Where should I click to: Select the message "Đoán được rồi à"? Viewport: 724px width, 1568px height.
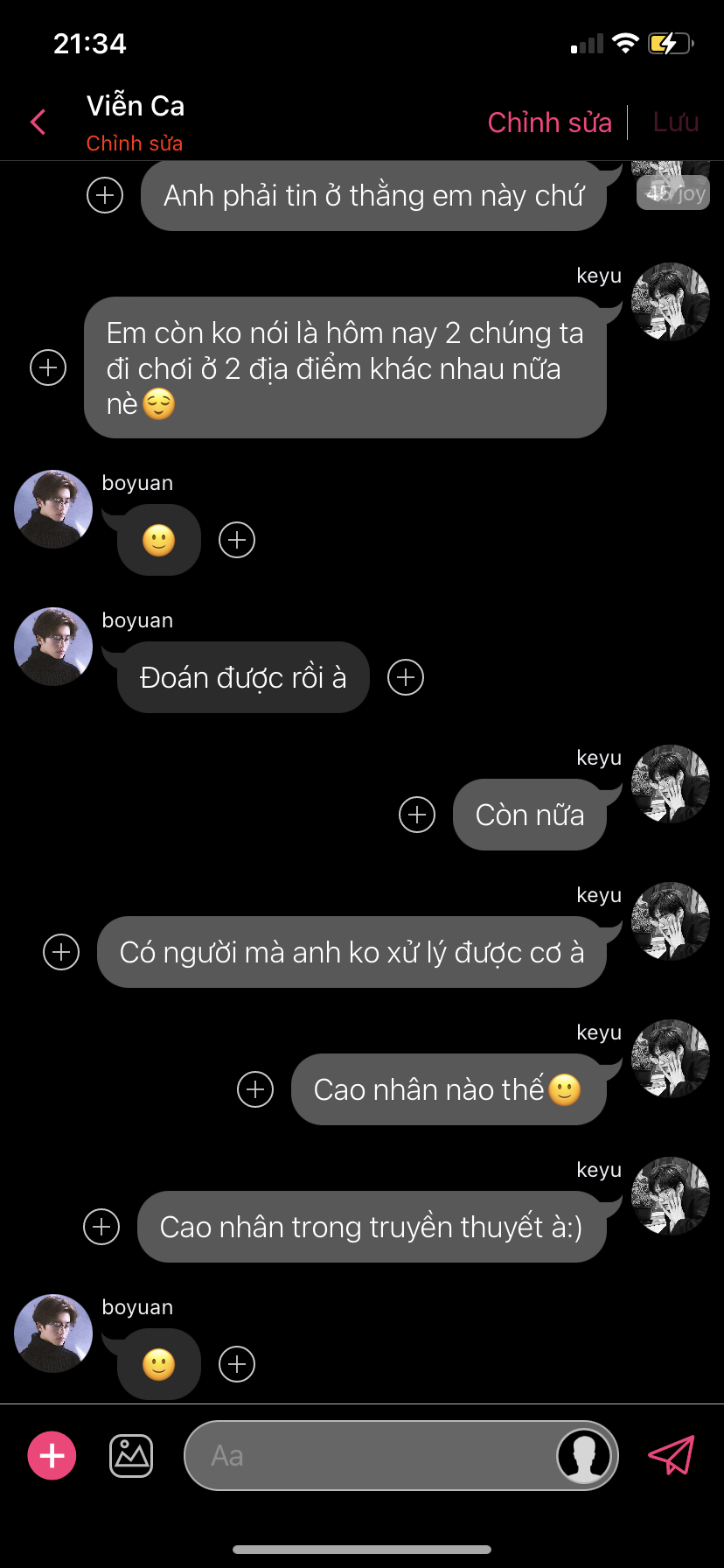[243, 677]
